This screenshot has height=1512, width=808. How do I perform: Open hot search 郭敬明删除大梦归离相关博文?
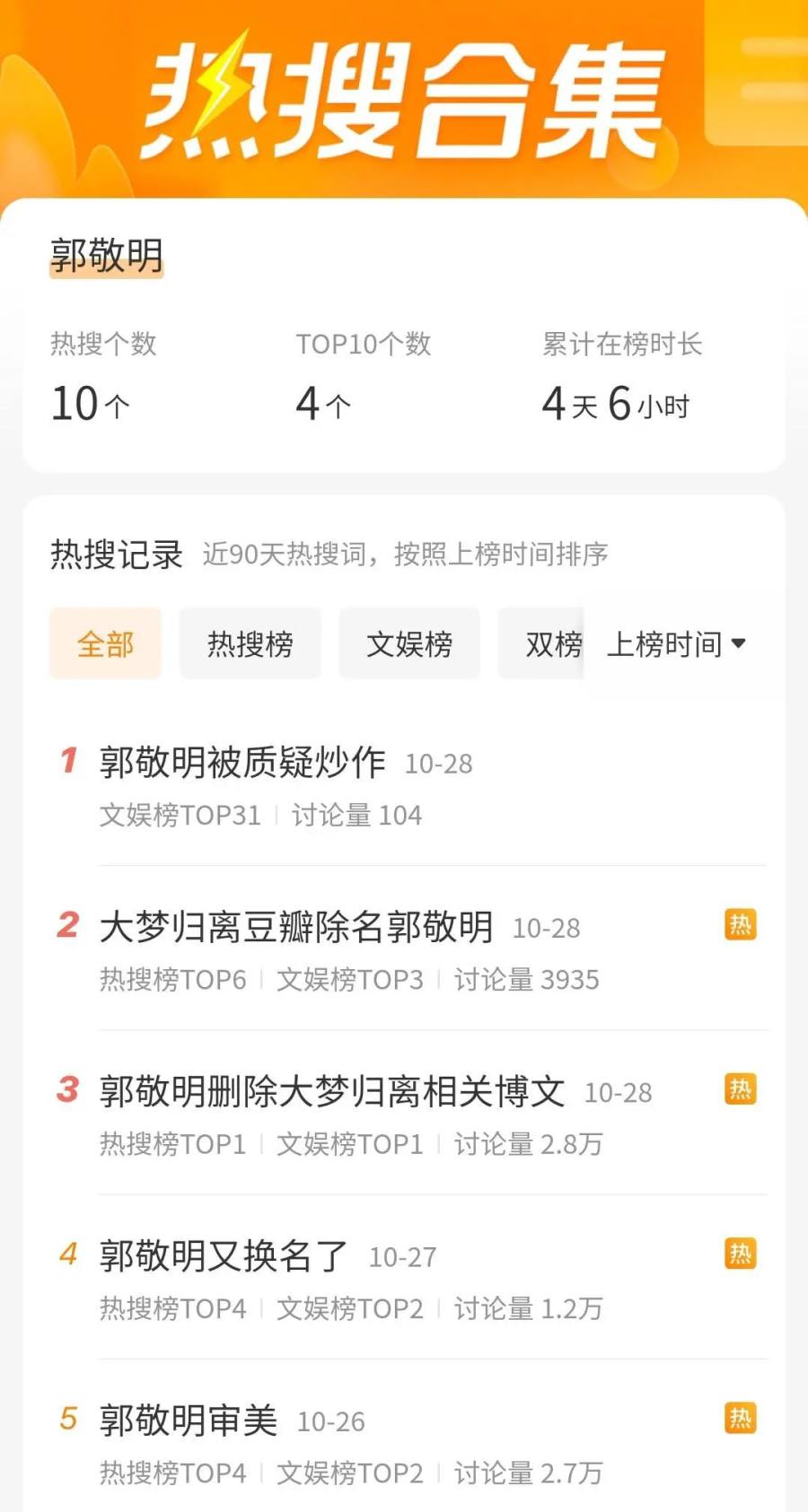(x=332, y=1092)
